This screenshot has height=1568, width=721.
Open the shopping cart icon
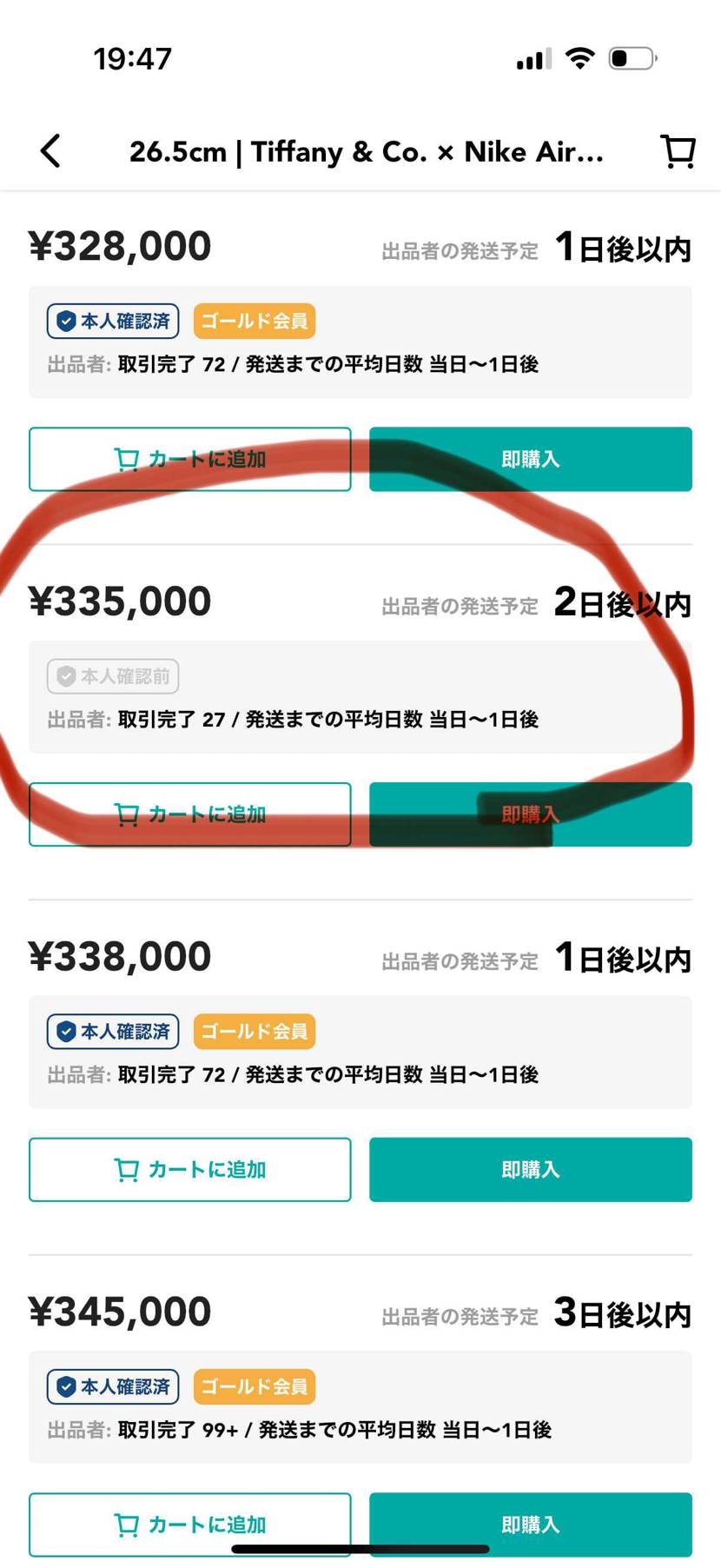click(x=678, y=151)
